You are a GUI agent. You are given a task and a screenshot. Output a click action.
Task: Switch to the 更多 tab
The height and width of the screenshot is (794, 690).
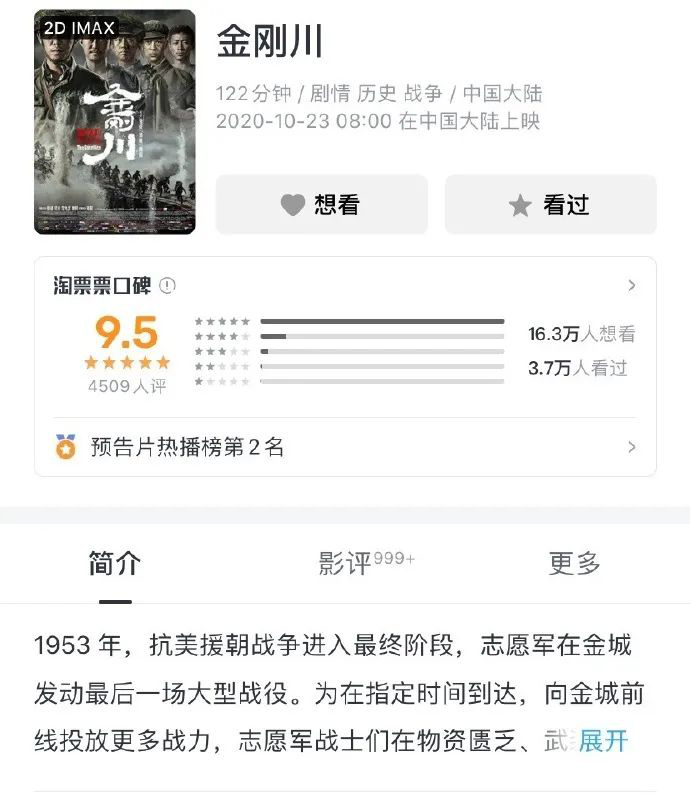pos(574,563)
